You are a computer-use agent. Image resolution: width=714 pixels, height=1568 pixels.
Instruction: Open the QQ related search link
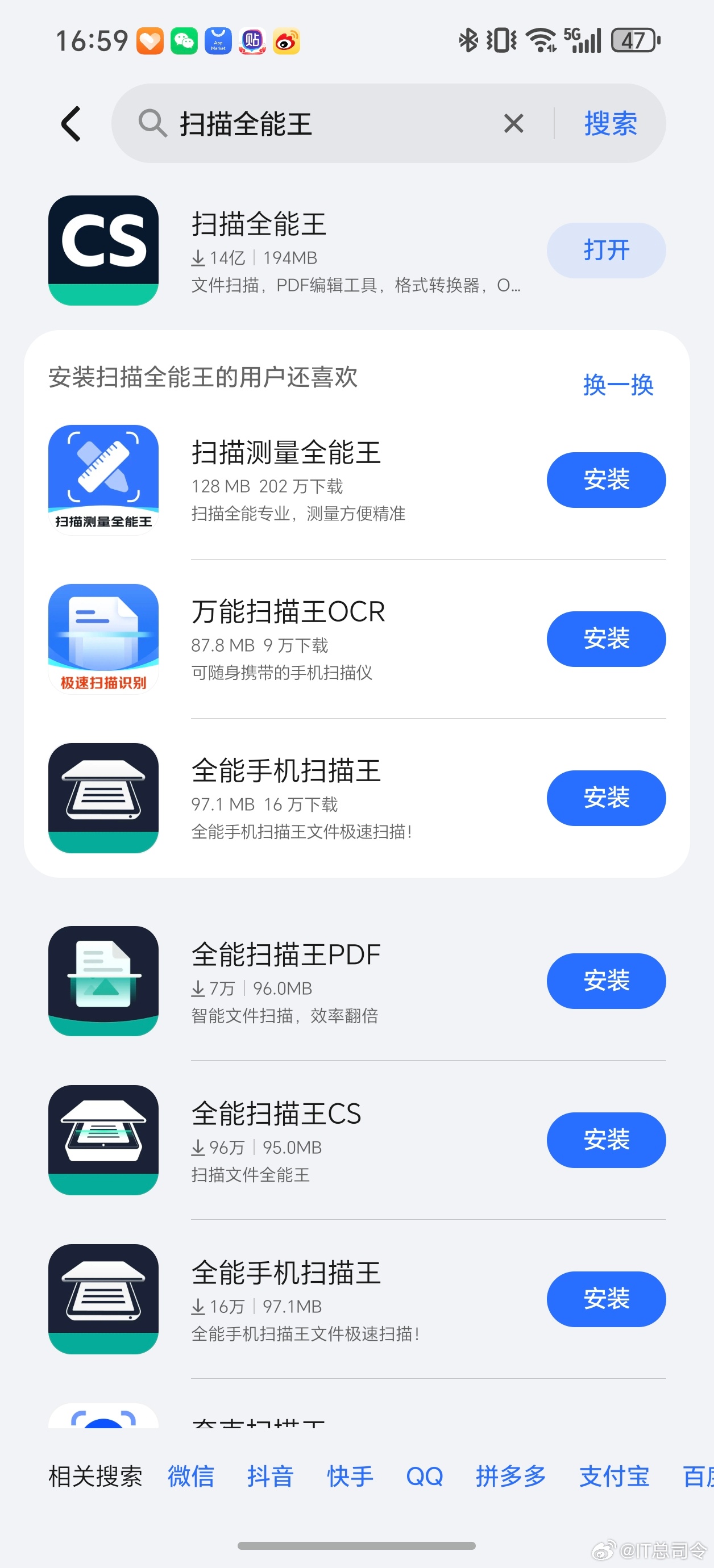pos(425,1476)
